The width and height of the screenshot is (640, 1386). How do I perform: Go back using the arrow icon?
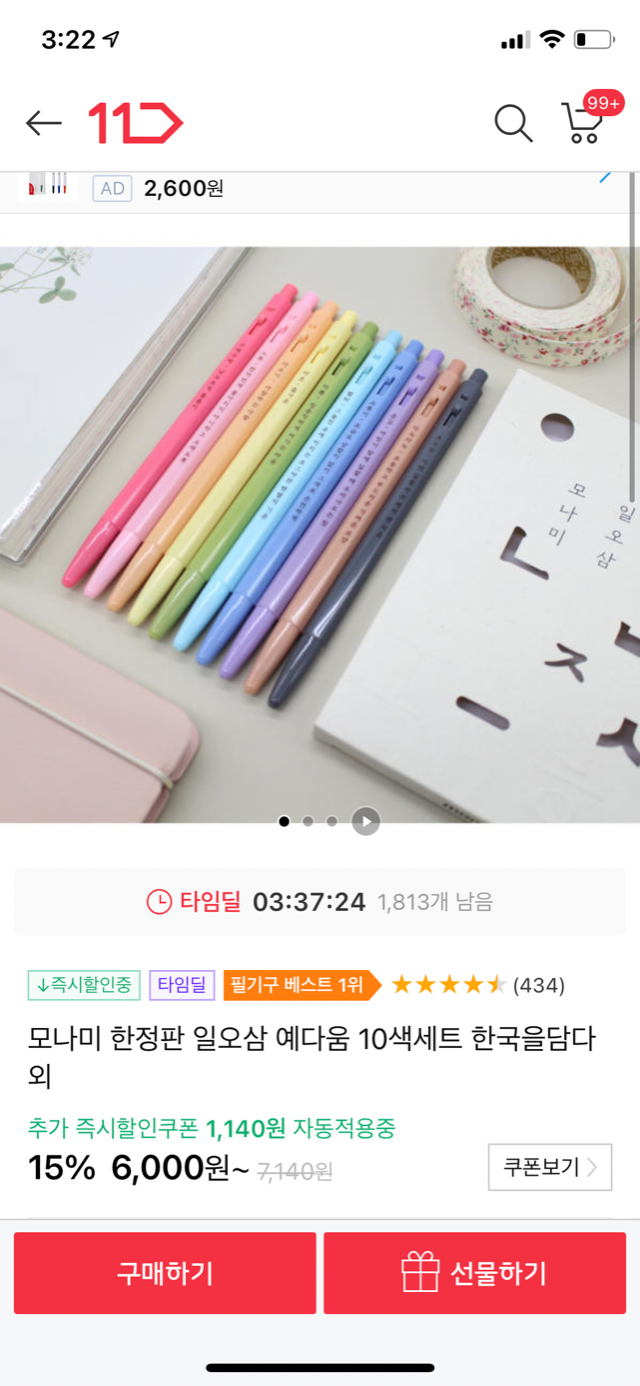coord(44,123)
